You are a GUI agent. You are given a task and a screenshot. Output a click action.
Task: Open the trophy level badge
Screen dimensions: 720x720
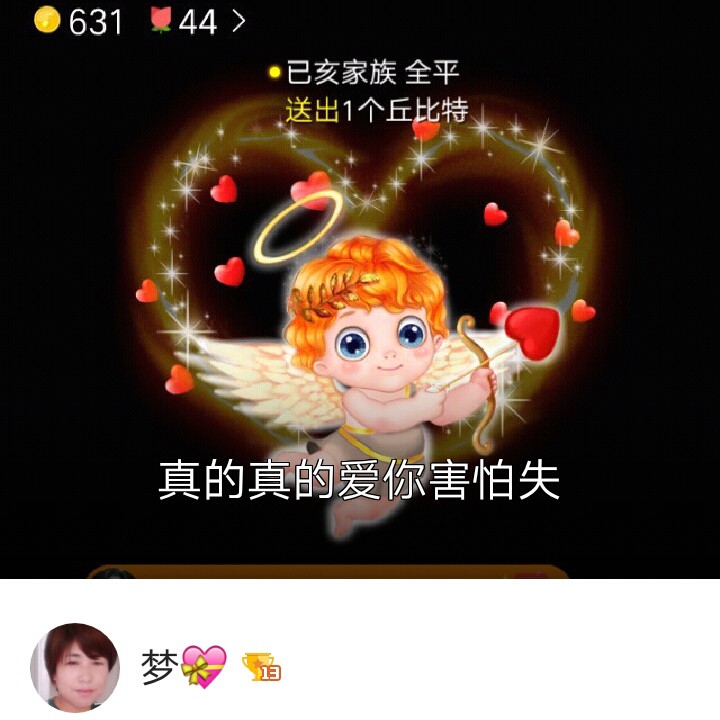point(262,667)
